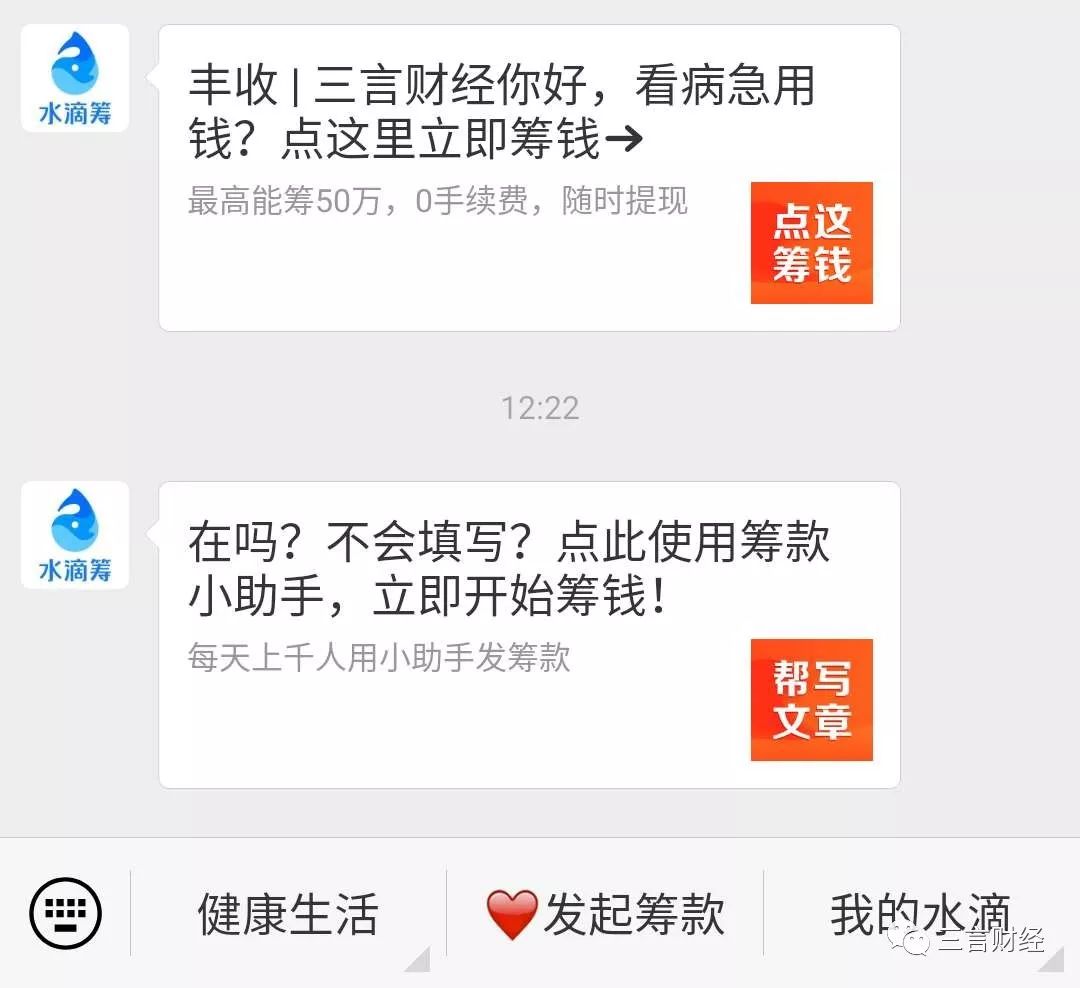Image resolution: width=1080 pixels, height=988 pixels.
Task: Open the 我的水滴 menu
Action: [918, 914]
